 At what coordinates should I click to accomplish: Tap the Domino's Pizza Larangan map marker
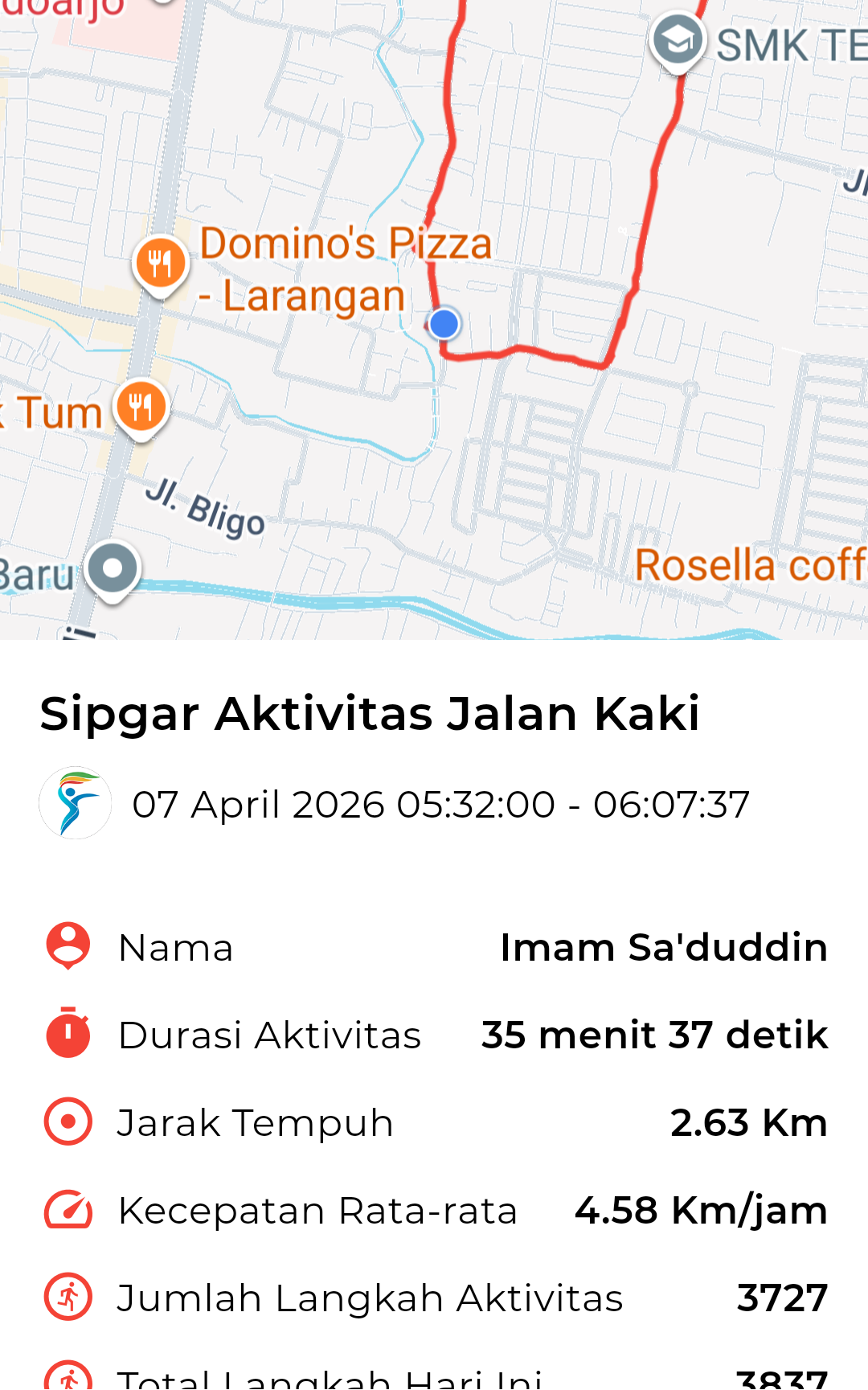click(161, 264)
